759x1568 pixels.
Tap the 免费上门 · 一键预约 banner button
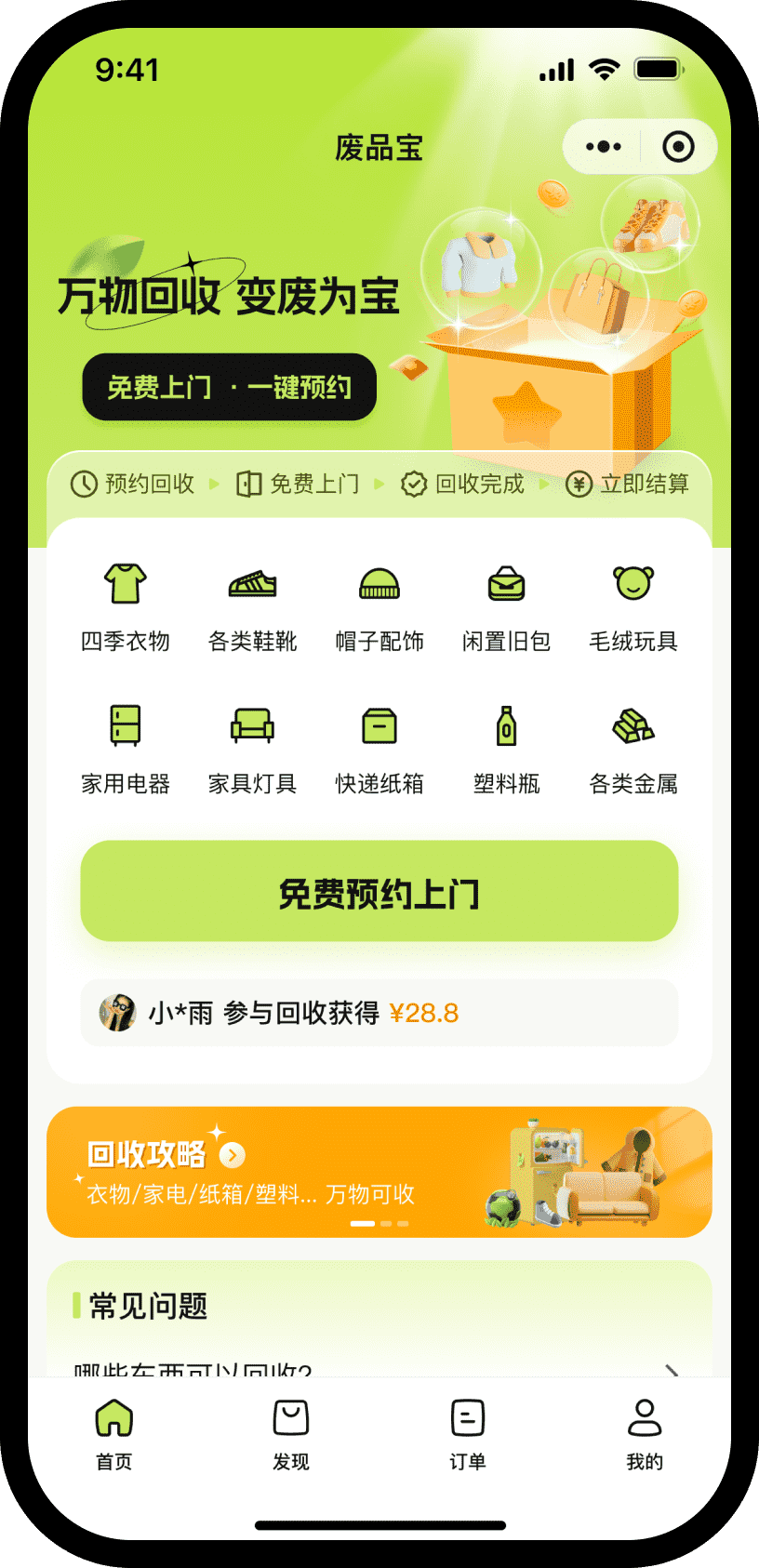pyautogui.click(x=229, y=387)
